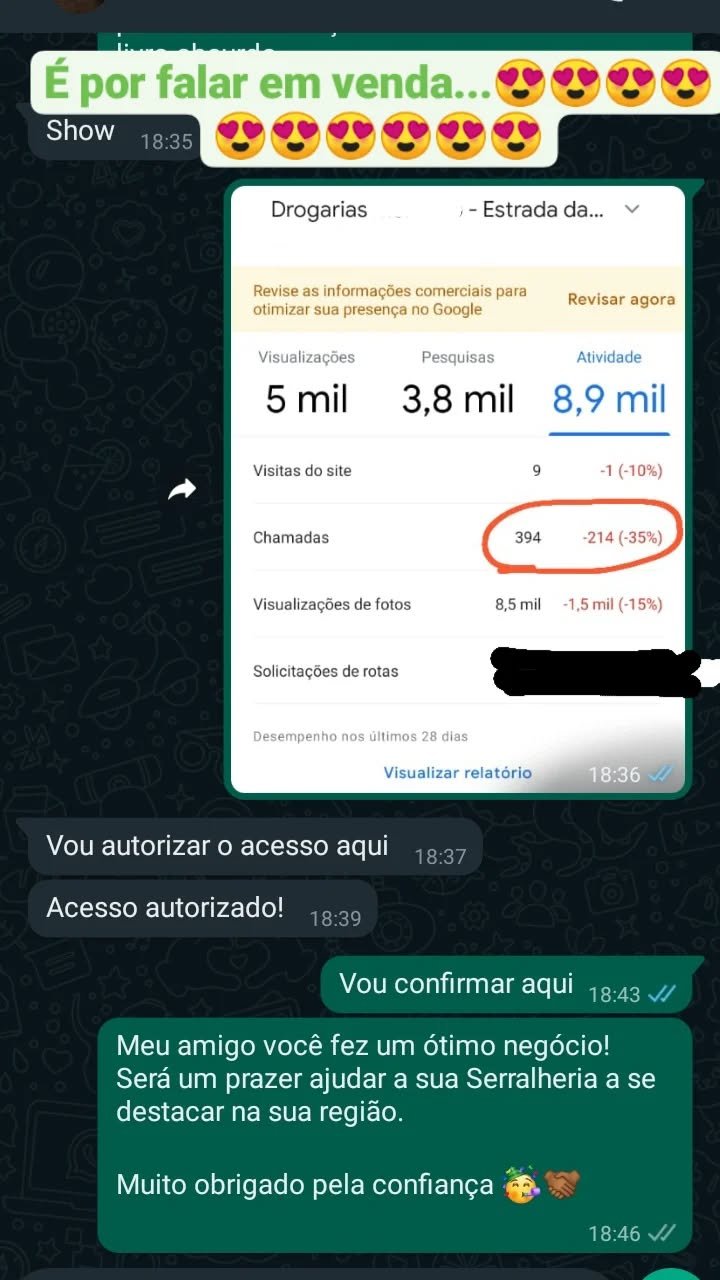The image size is (720, 1280).
Task: Open the Drogarias statistics image sent at 18:36
Action: pyautogui.click(x=458, y=489)
